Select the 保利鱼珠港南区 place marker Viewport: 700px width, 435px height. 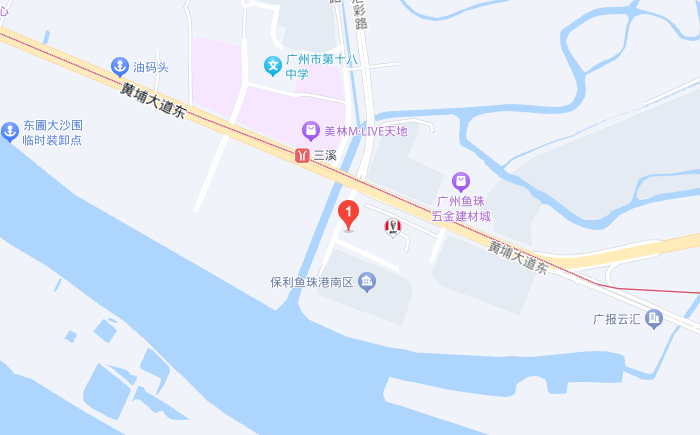pyautogui.click(x=367, y=282)
